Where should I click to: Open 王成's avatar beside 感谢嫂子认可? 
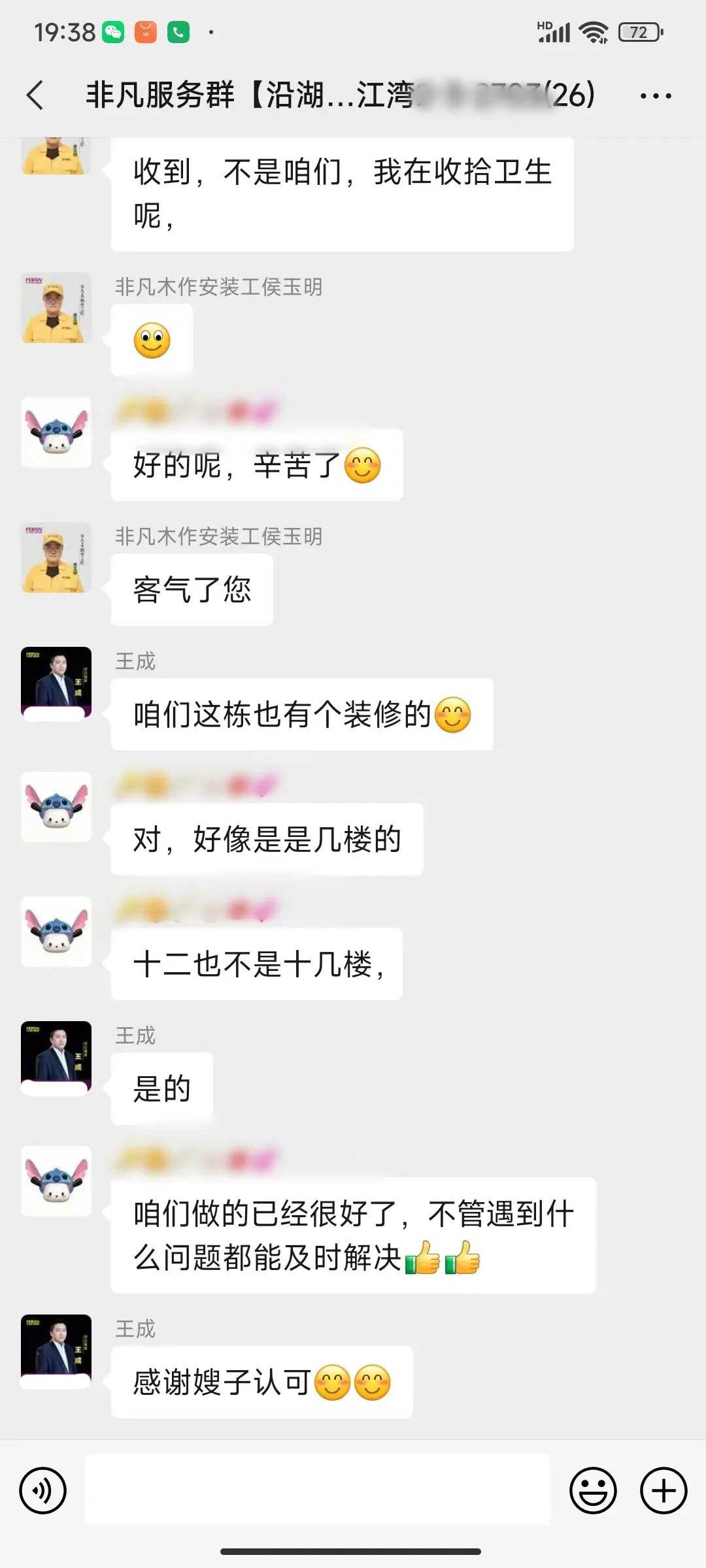pyautogui.click(x=56, y=1350)
